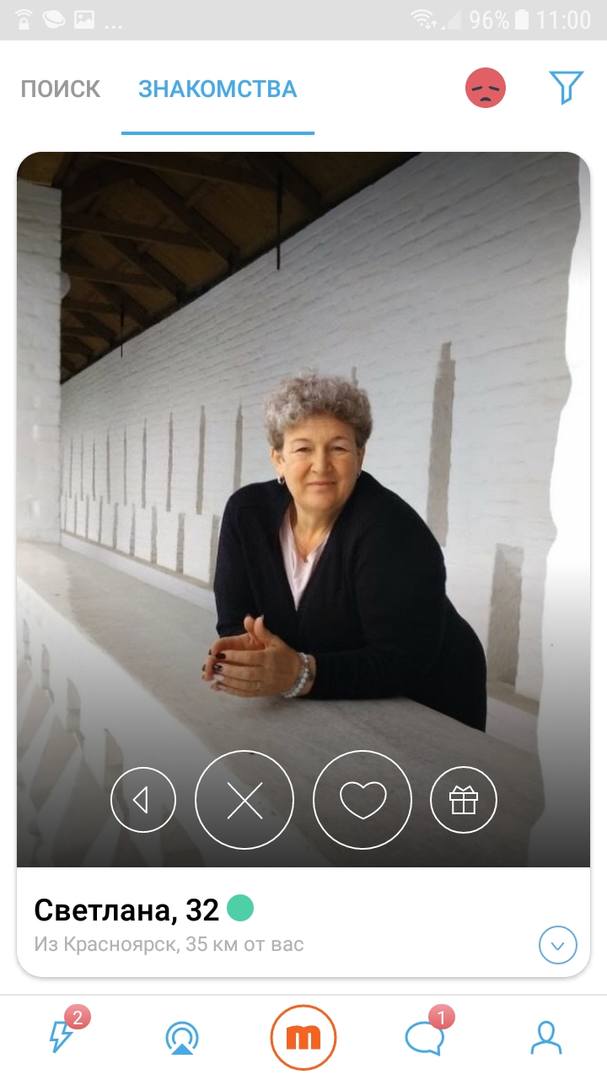Open messages with one unread chat
Image resolution: width=607 pixels, height=1080 pixels.
[424, 1038]
